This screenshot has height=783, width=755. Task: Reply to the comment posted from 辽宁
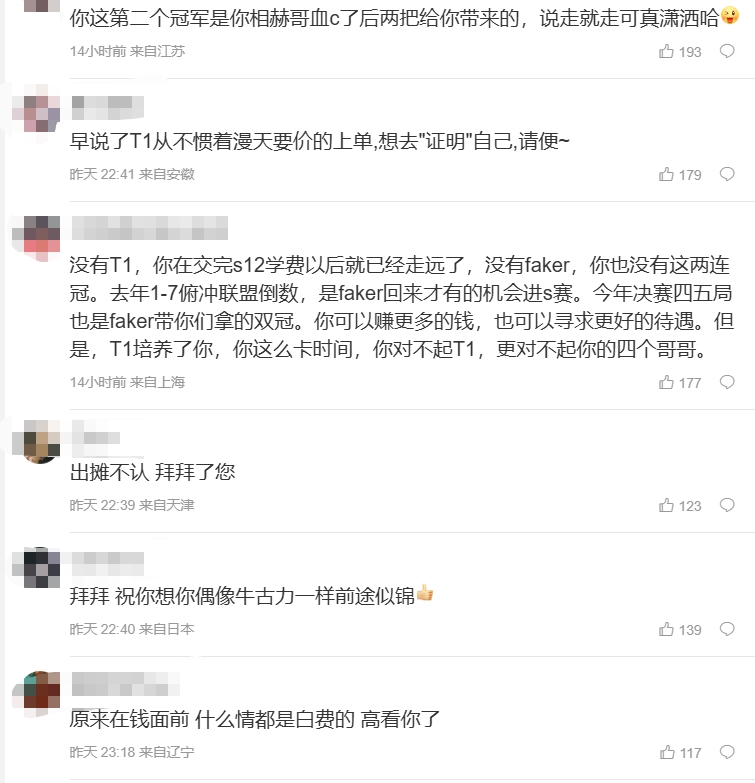point(727,752)
